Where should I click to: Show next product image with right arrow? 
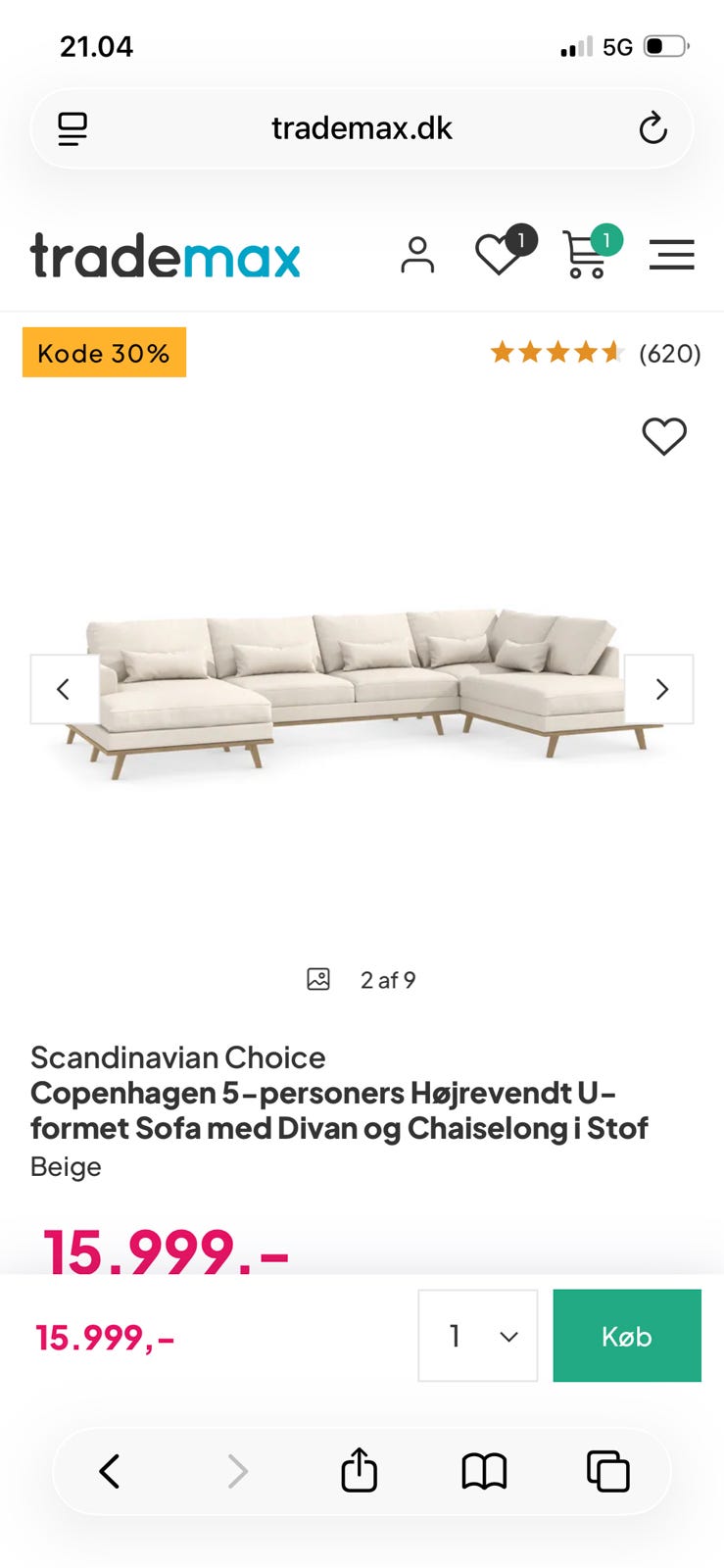point(661,689)
